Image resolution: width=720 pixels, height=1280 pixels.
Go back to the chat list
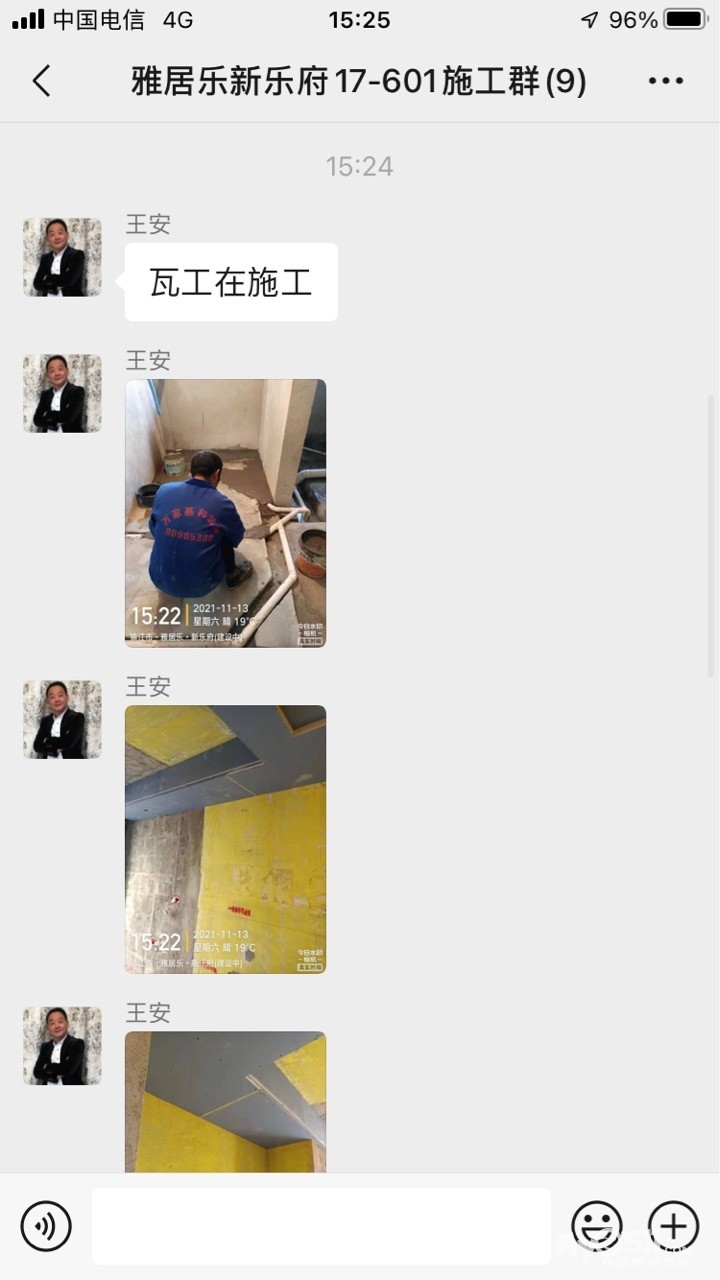pos(41,81)
